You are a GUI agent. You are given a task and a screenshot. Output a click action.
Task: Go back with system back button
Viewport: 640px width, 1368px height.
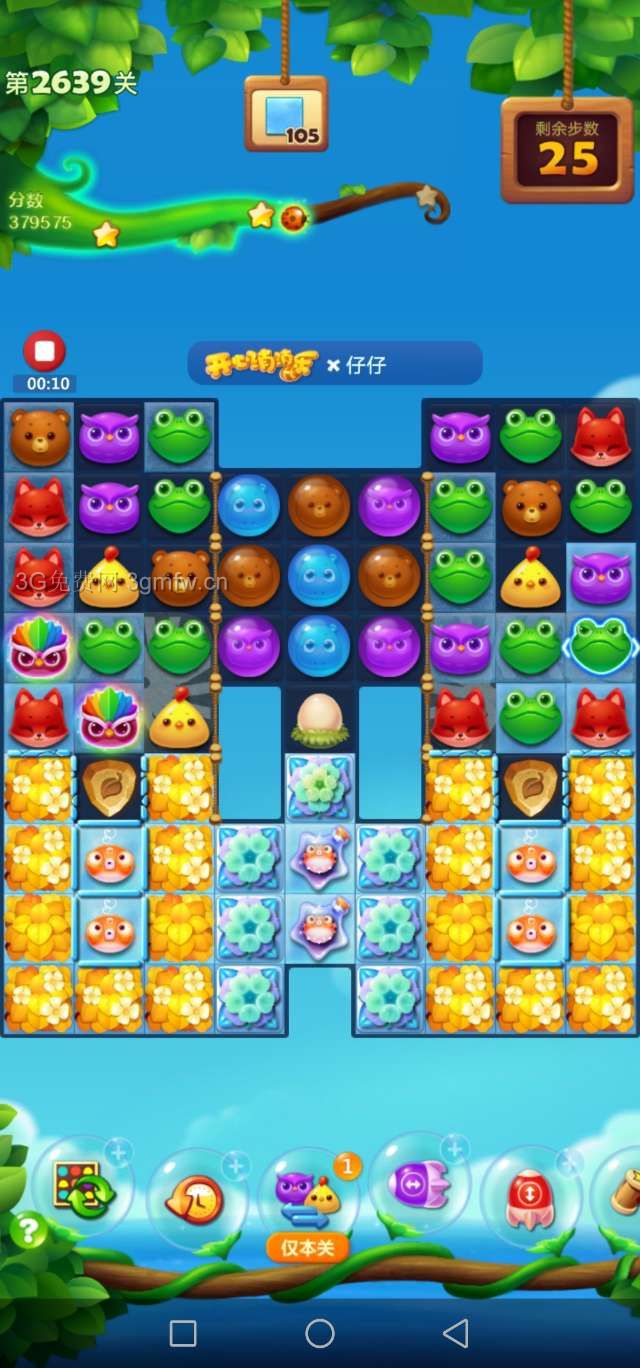click(x=456, y=1333)
